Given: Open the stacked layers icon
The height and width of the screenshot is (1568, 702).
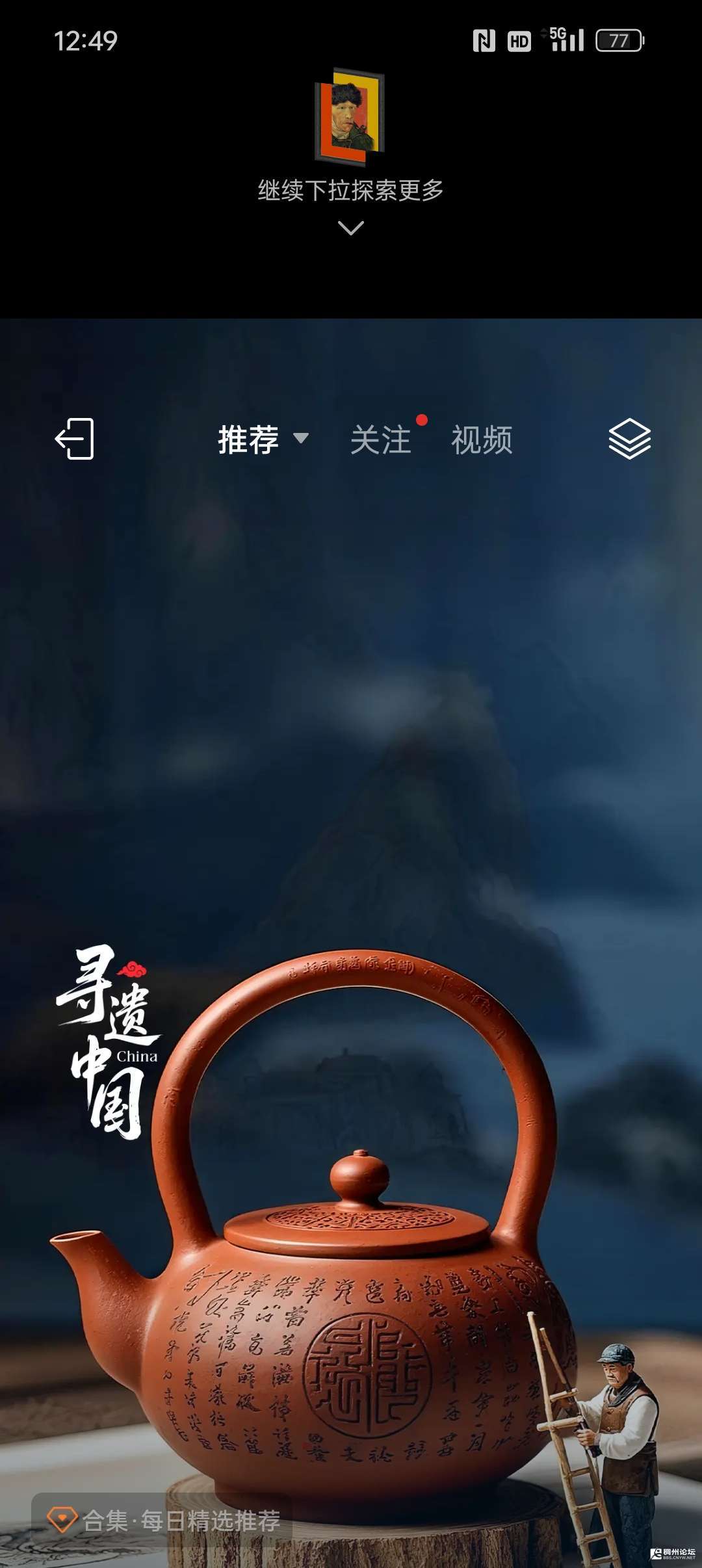Looking at the screenshot, I should (x=629, y=439).
